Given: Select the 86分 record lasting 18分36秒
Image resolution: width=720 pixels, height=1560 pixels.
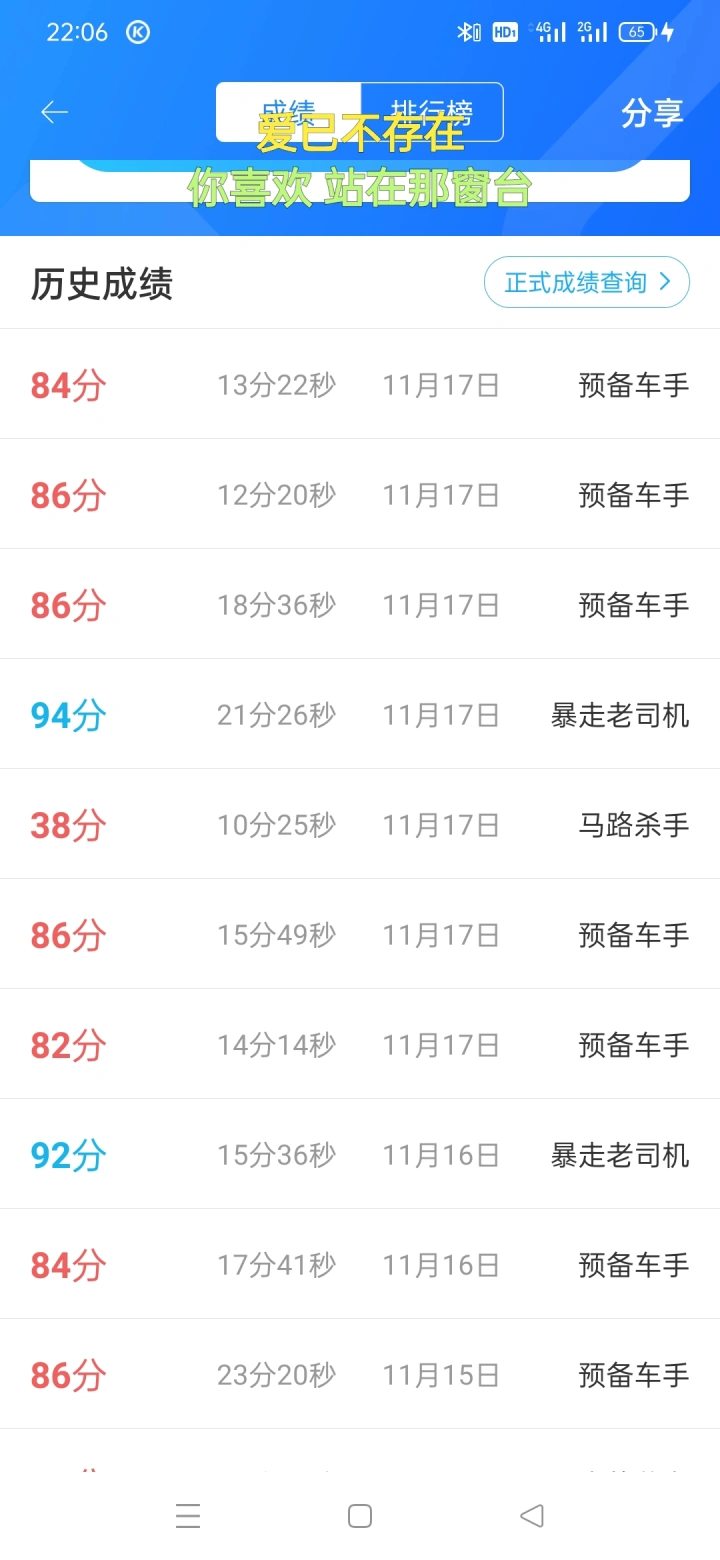Looking at the screenshot, I should click(x=360, y=605).
